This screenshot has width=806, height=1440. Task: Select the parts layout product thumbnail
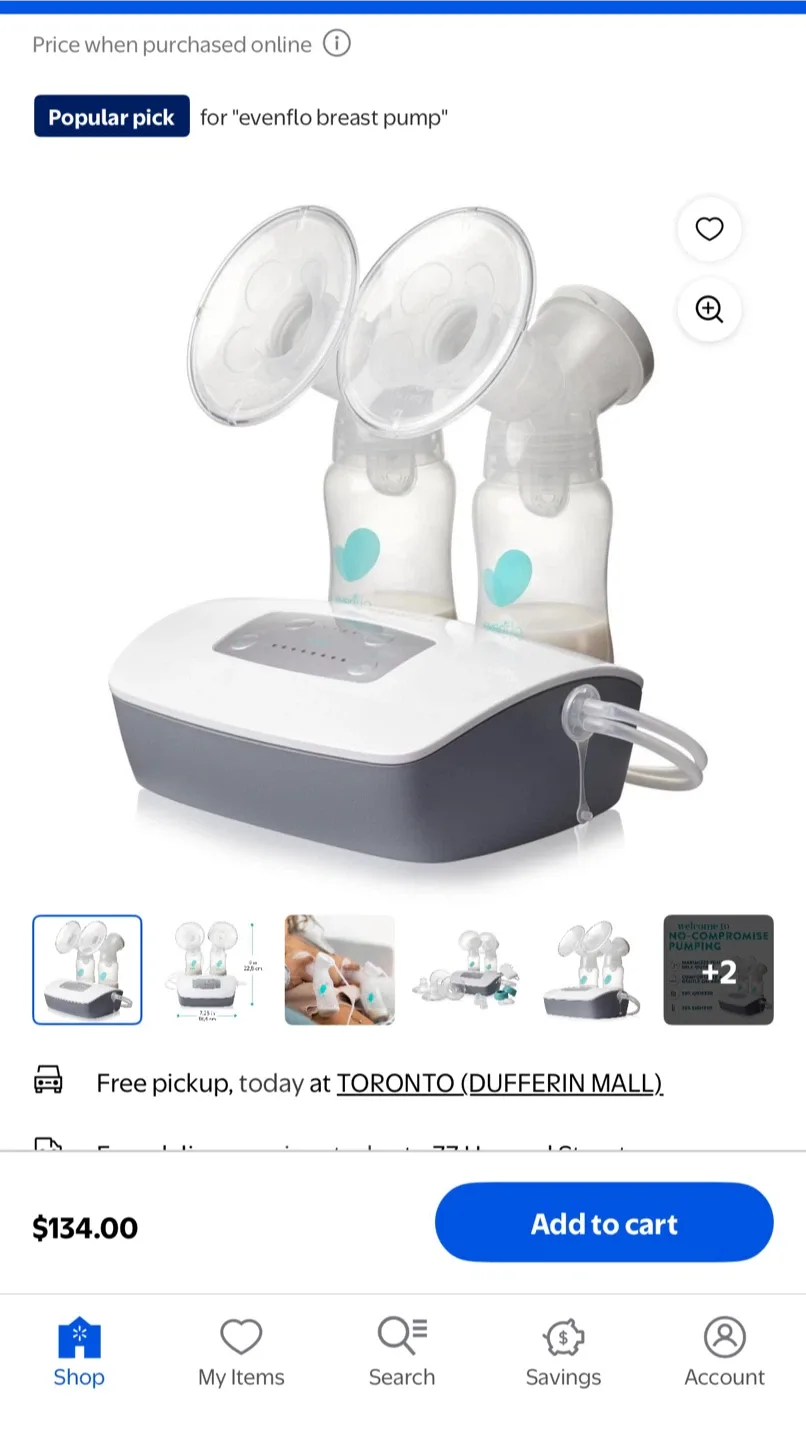coord(466,970)
